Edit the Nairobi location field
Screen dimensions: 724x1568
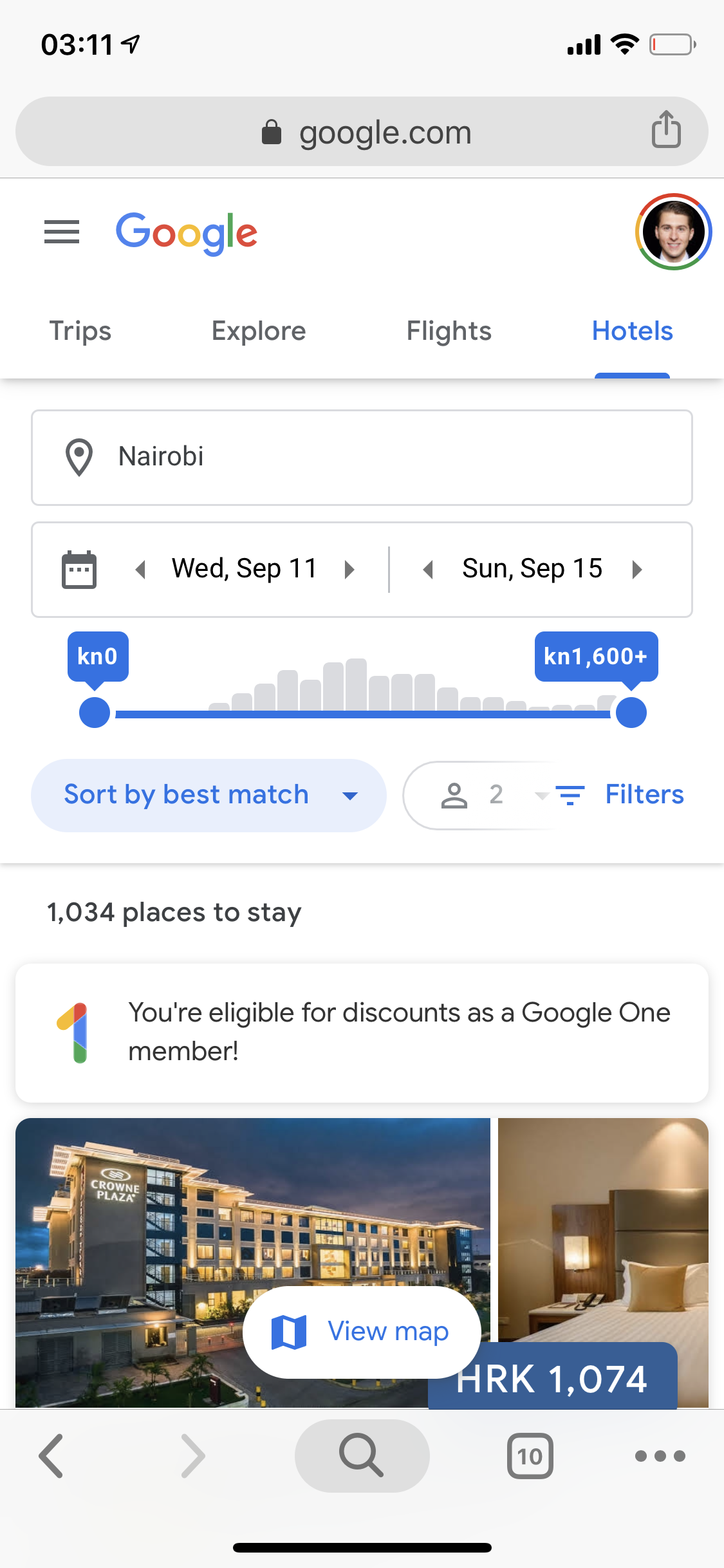[x=362, y=457]
